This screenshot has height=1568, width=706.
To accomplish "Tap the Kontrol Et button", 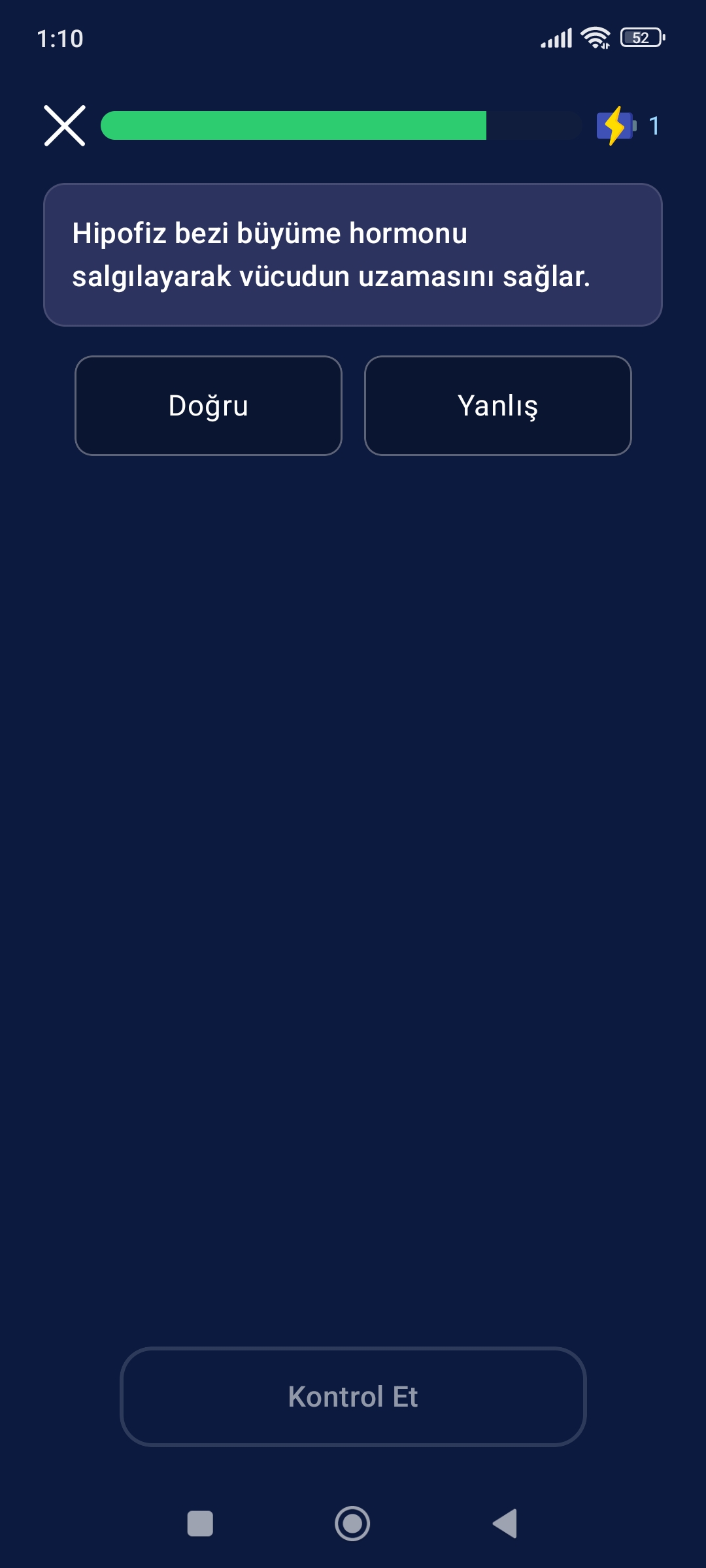I will pos(353,1397).
